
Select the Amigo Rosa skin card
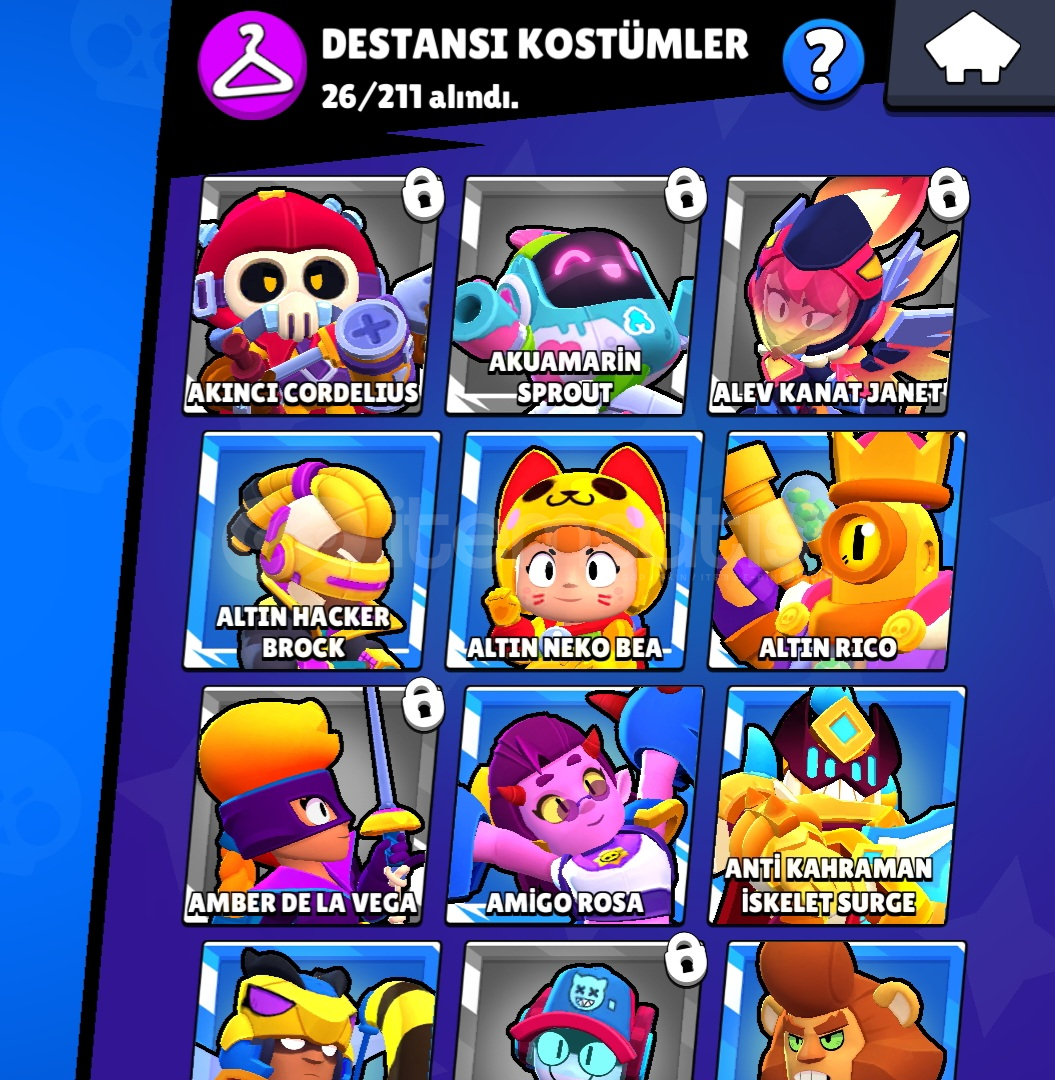573,805
